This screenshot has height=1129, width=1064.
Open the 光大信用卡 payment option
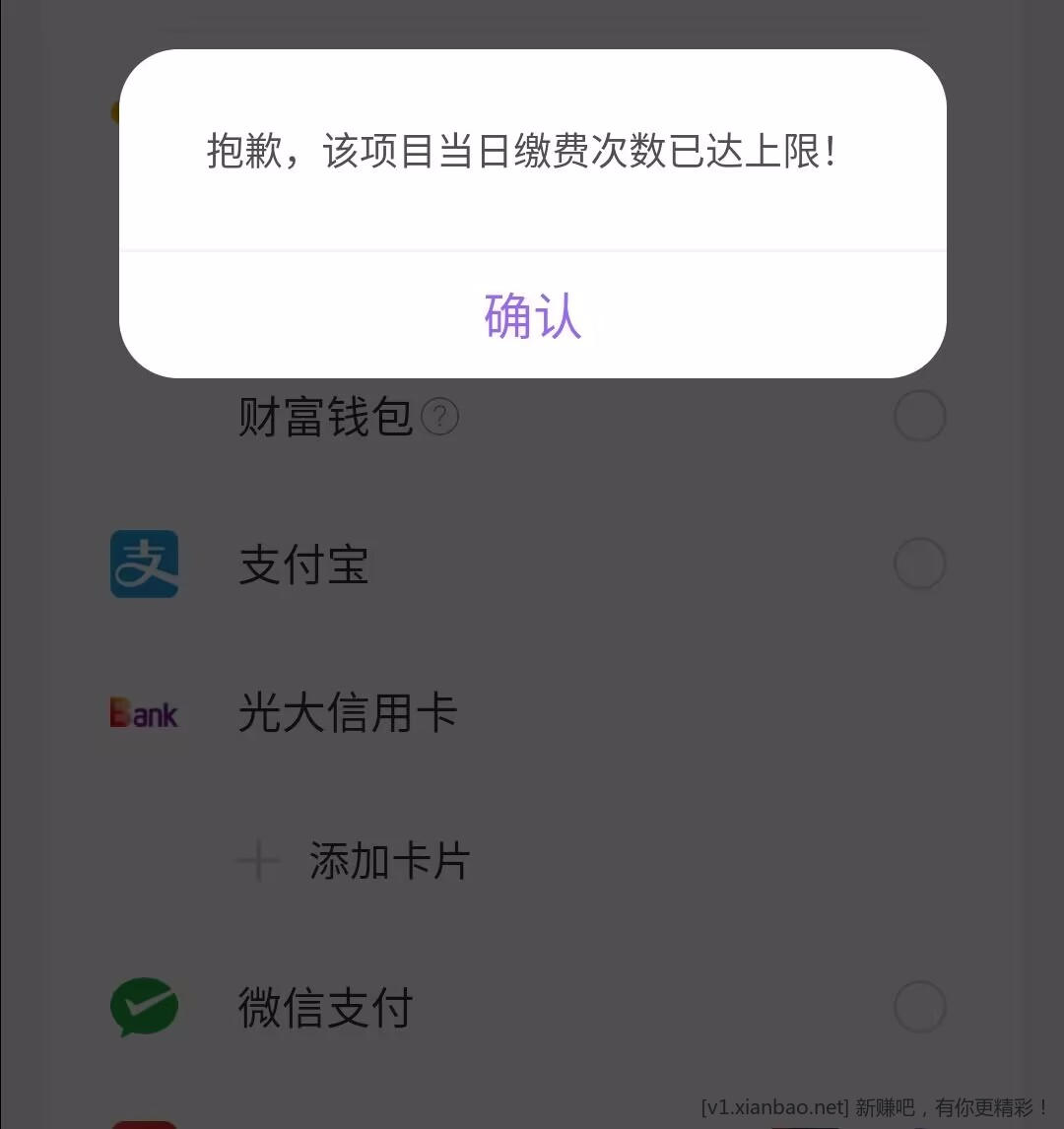coord(348,712)
